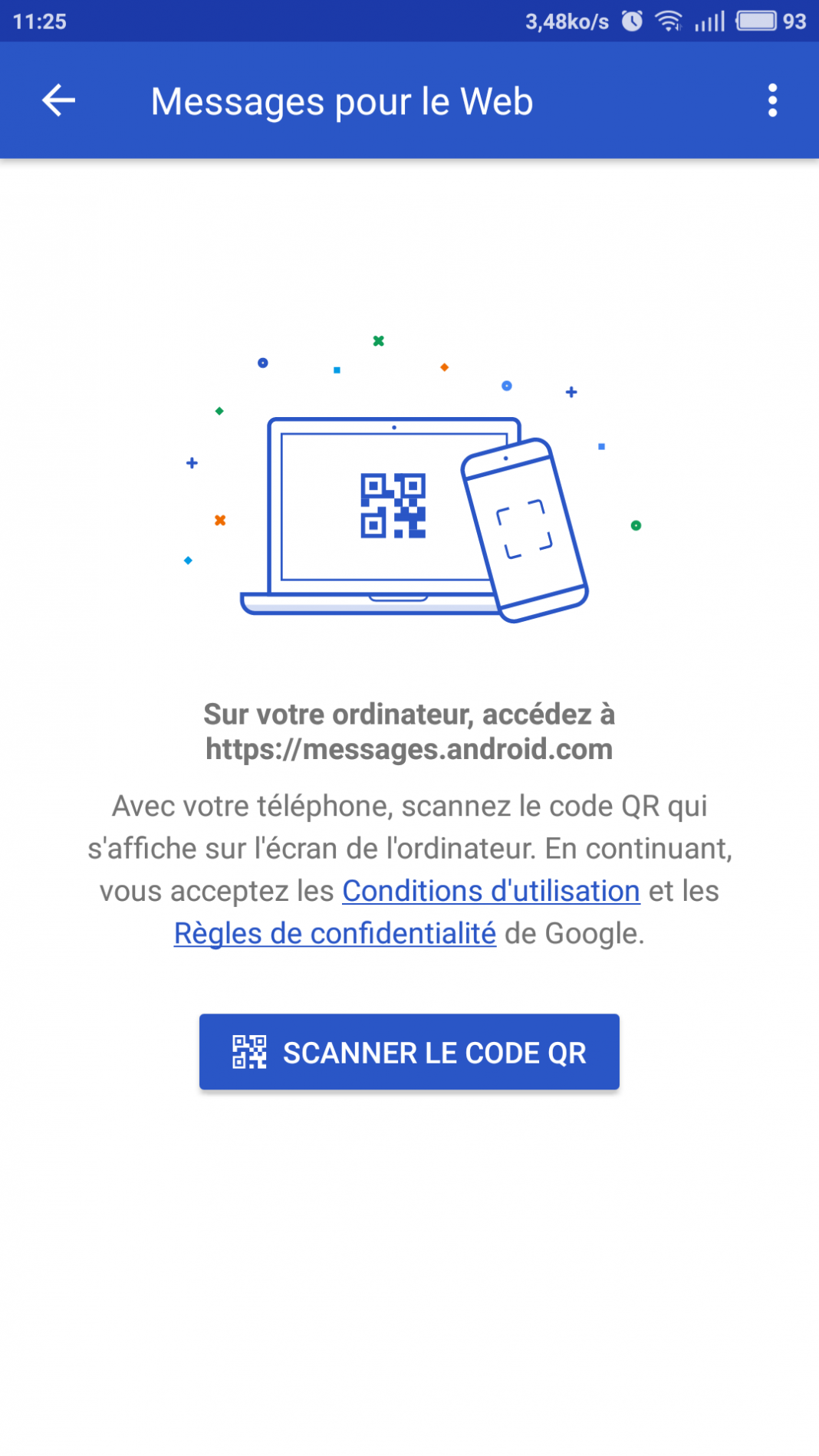
Task: Open the three-dot overflow menu
Action: pos(772,100)
